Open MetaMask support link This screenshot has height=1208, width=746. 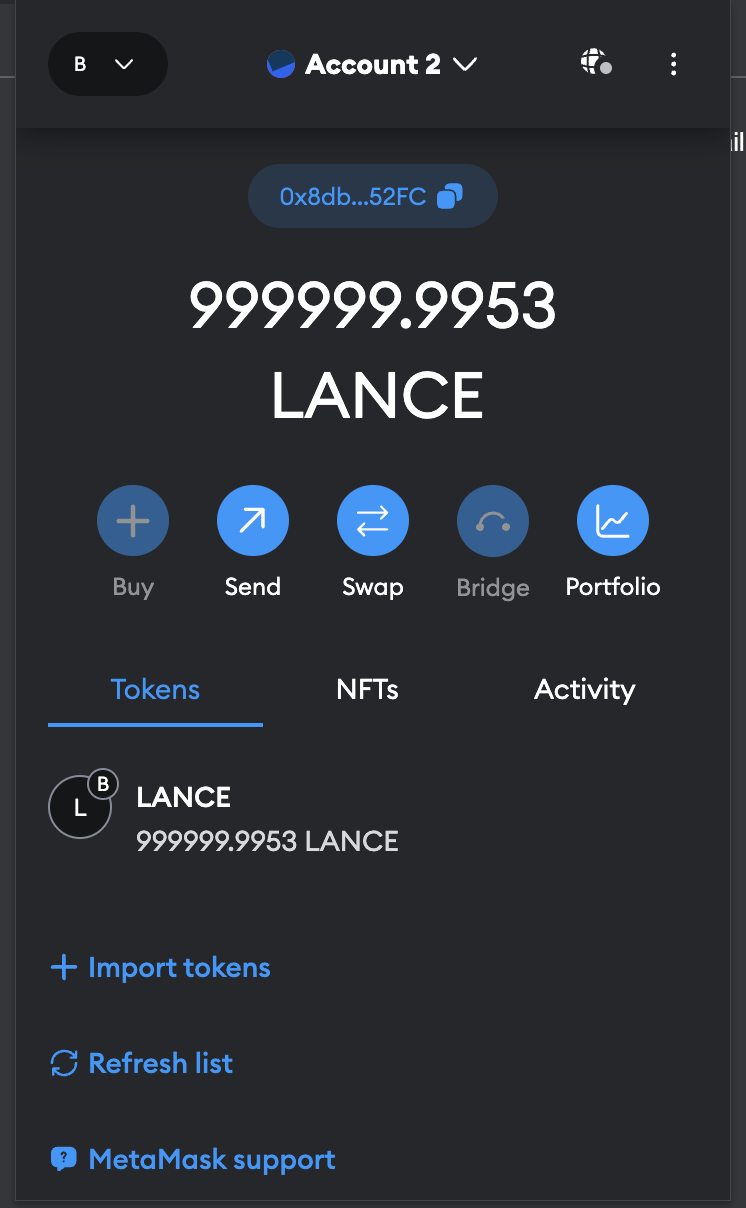[193, 1160]
